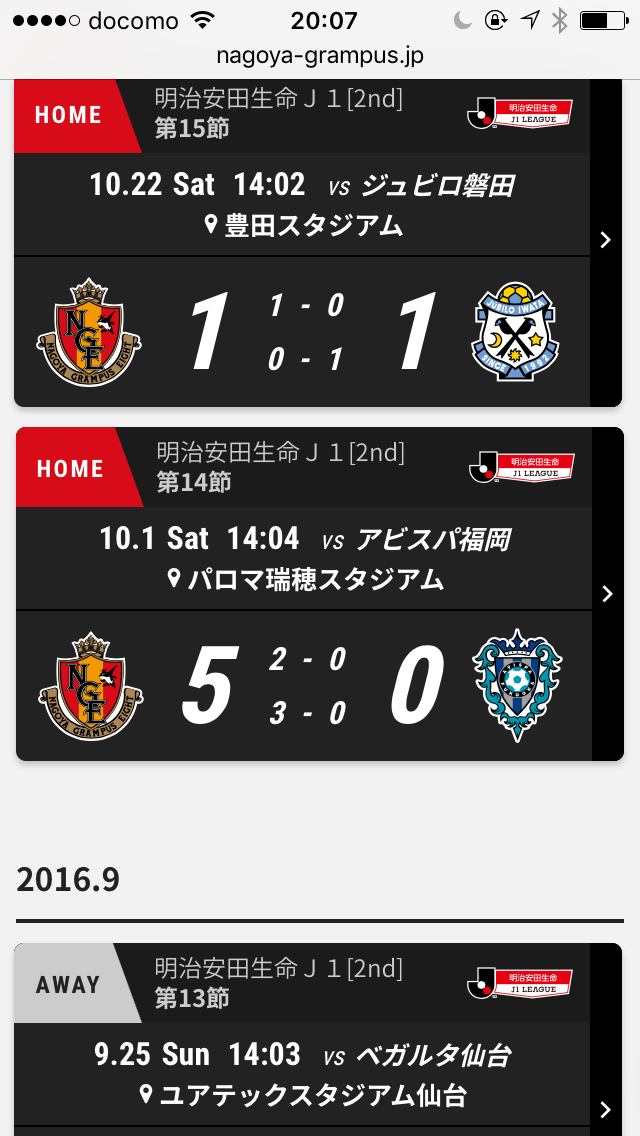
Task: Tap the nagoya-grampus.jp address bar
Action: coord(320,56)
